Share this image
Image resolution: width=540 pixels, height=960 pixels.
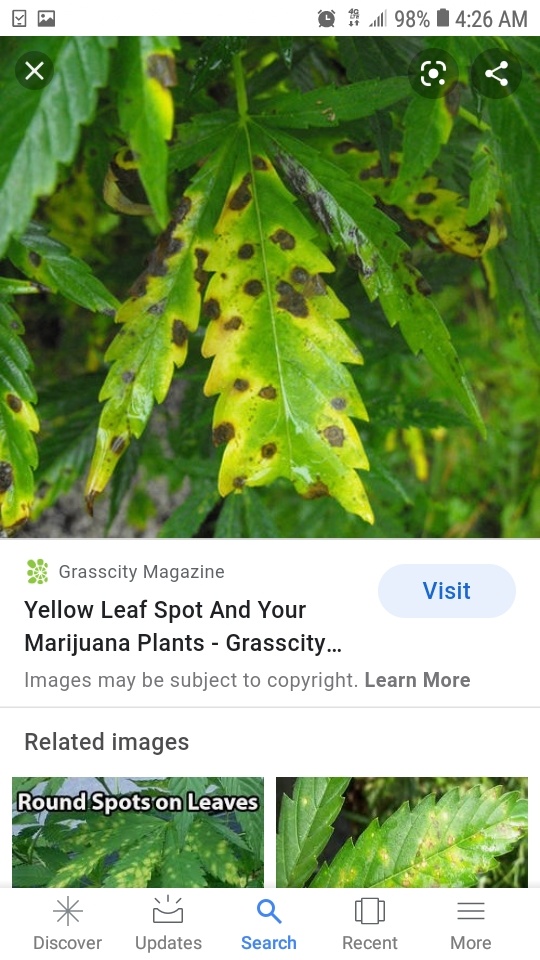[497, 73]
